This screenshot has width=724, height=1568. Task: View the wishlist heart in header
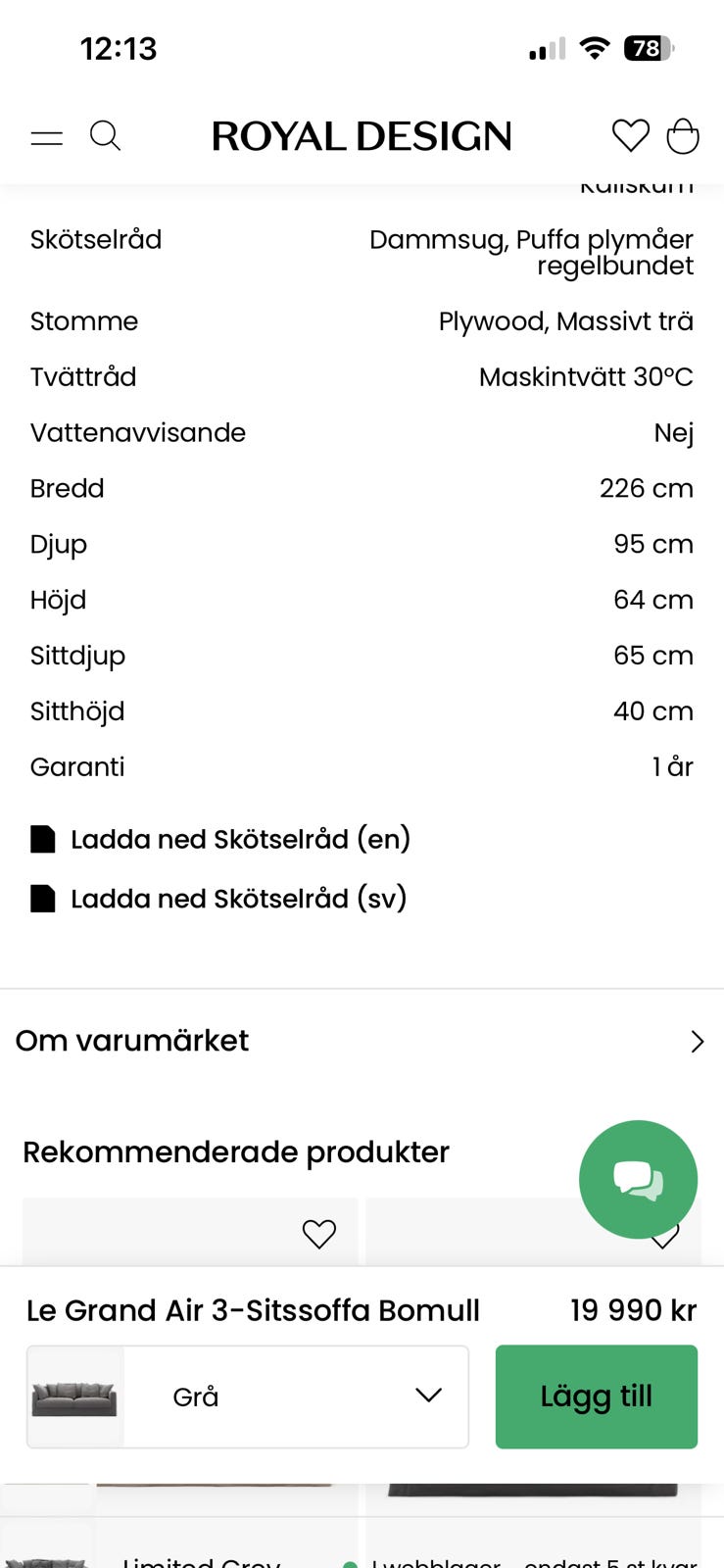(x=630, y=135)
